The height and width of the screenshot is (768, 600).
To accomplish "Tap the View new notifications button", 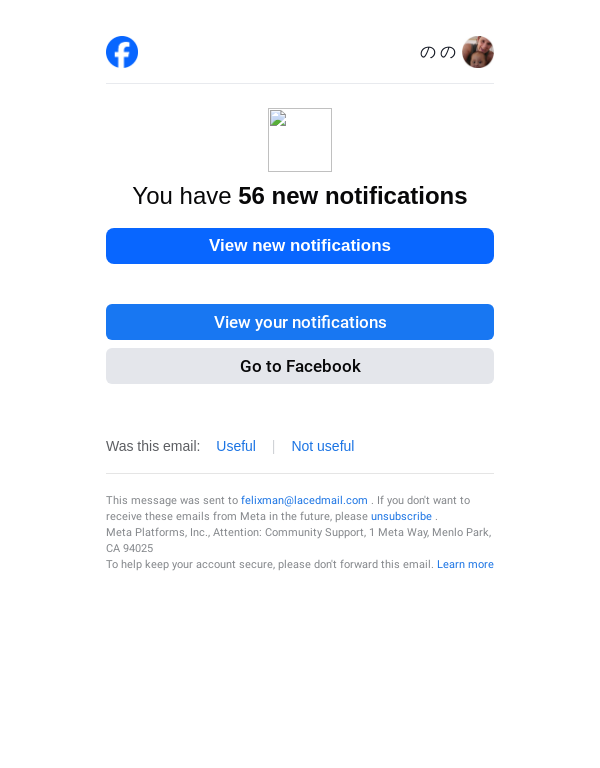I will click(x=300, y=246).
